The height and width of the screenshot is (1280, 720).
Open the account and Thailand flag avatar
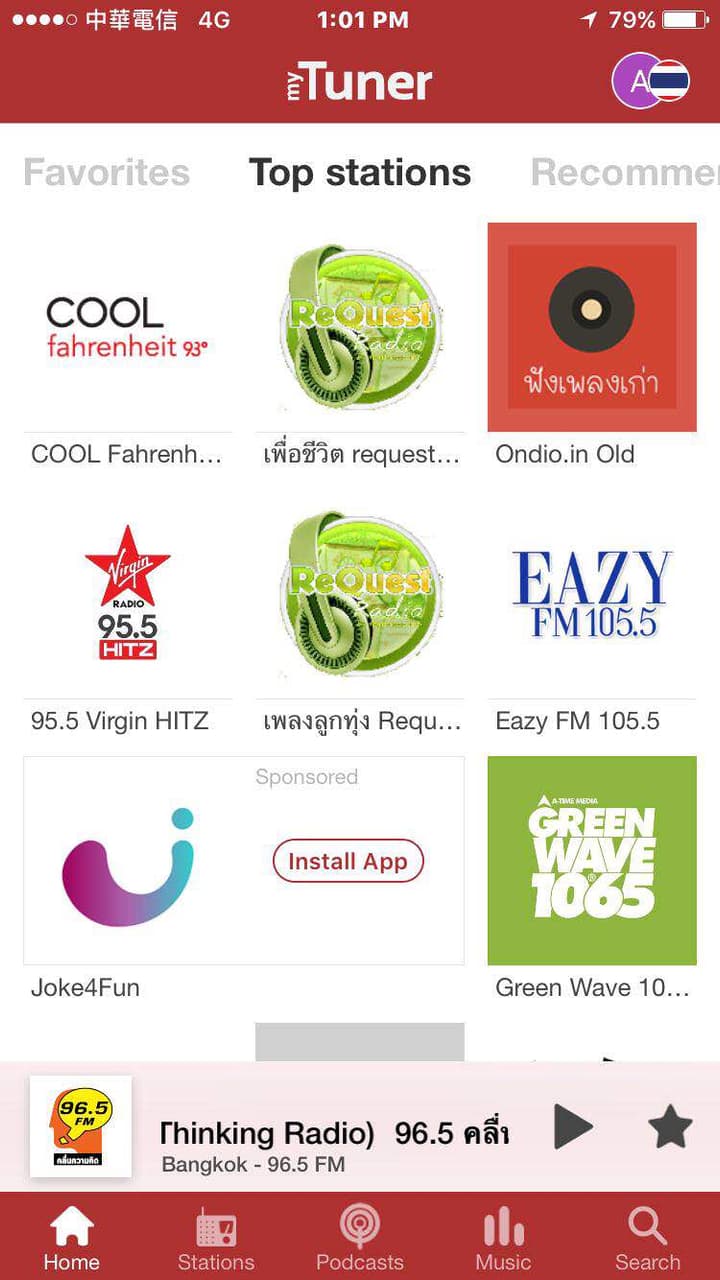pos(651,81)
